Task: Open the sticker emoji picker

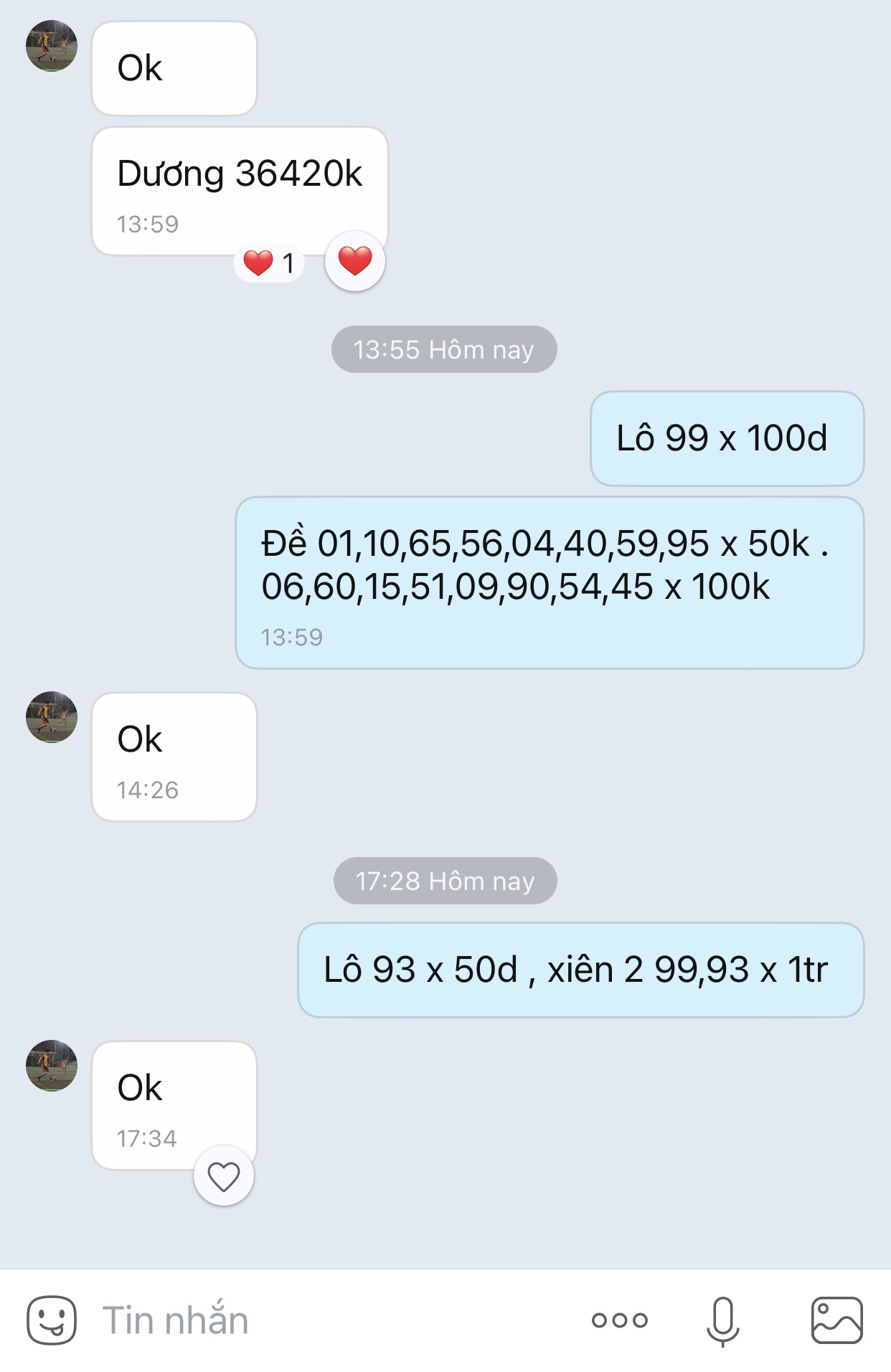Action: (x=52, y=1320)
